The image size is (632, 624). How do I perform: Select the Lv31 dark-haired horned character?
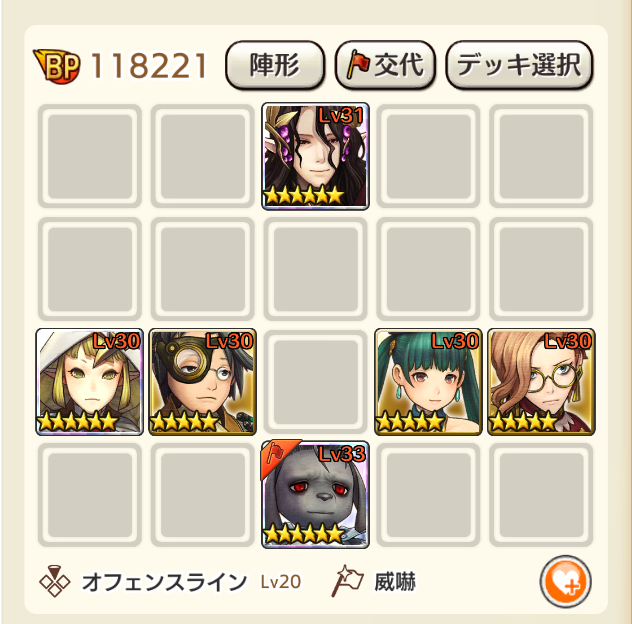click(x=315, y=155)
